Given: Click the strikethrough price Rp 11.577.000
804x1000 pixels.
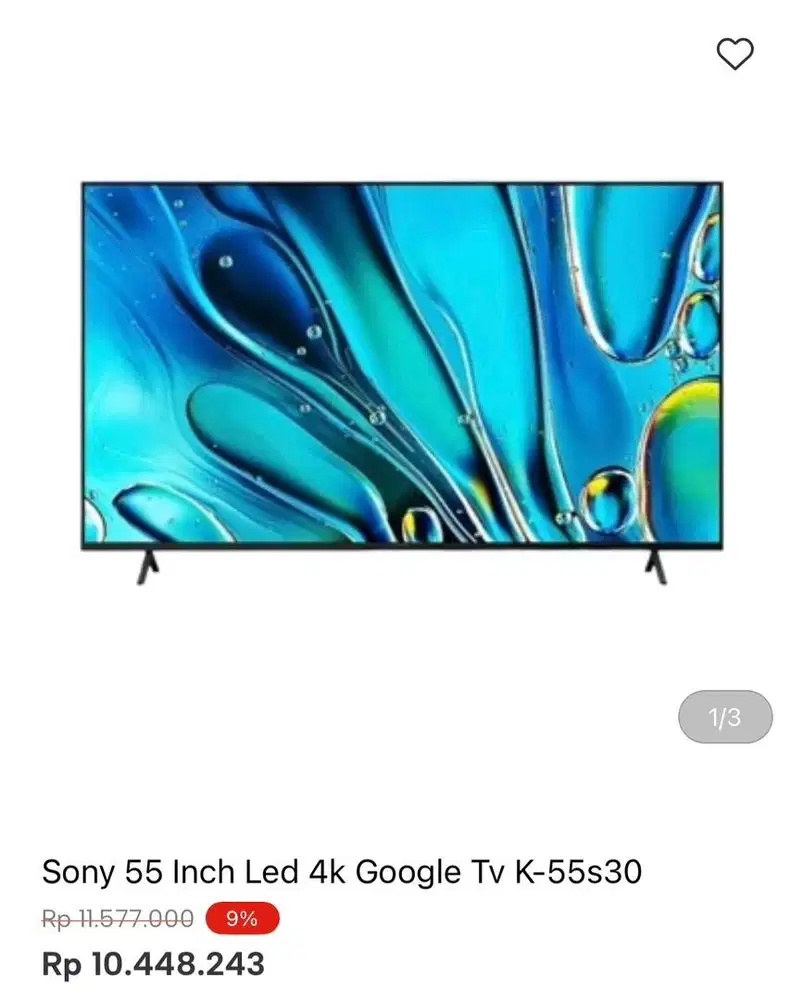Looking at the screenshot, I should 116,918.
